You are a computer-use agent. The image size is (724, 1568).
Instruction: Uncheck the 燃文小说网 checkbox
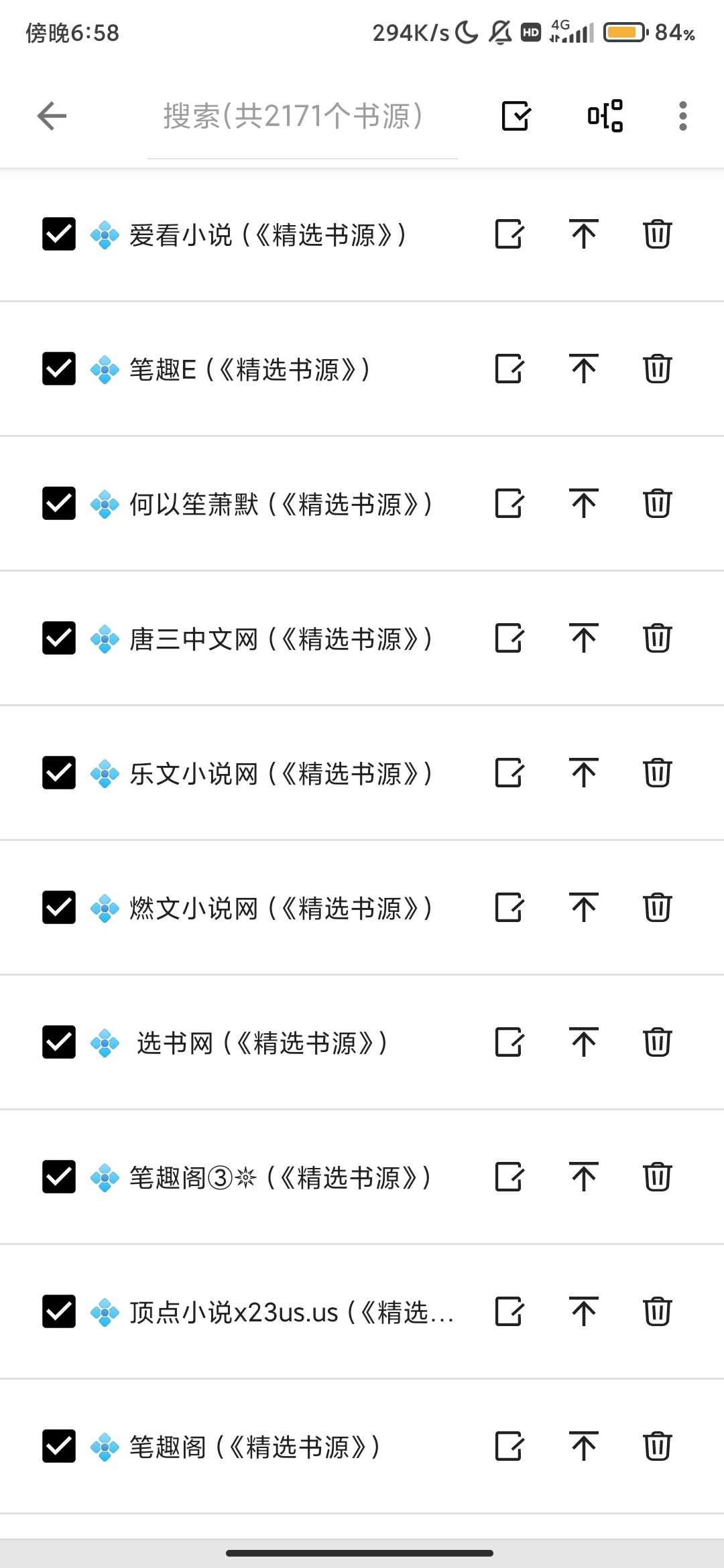click(x=59, y=907)
